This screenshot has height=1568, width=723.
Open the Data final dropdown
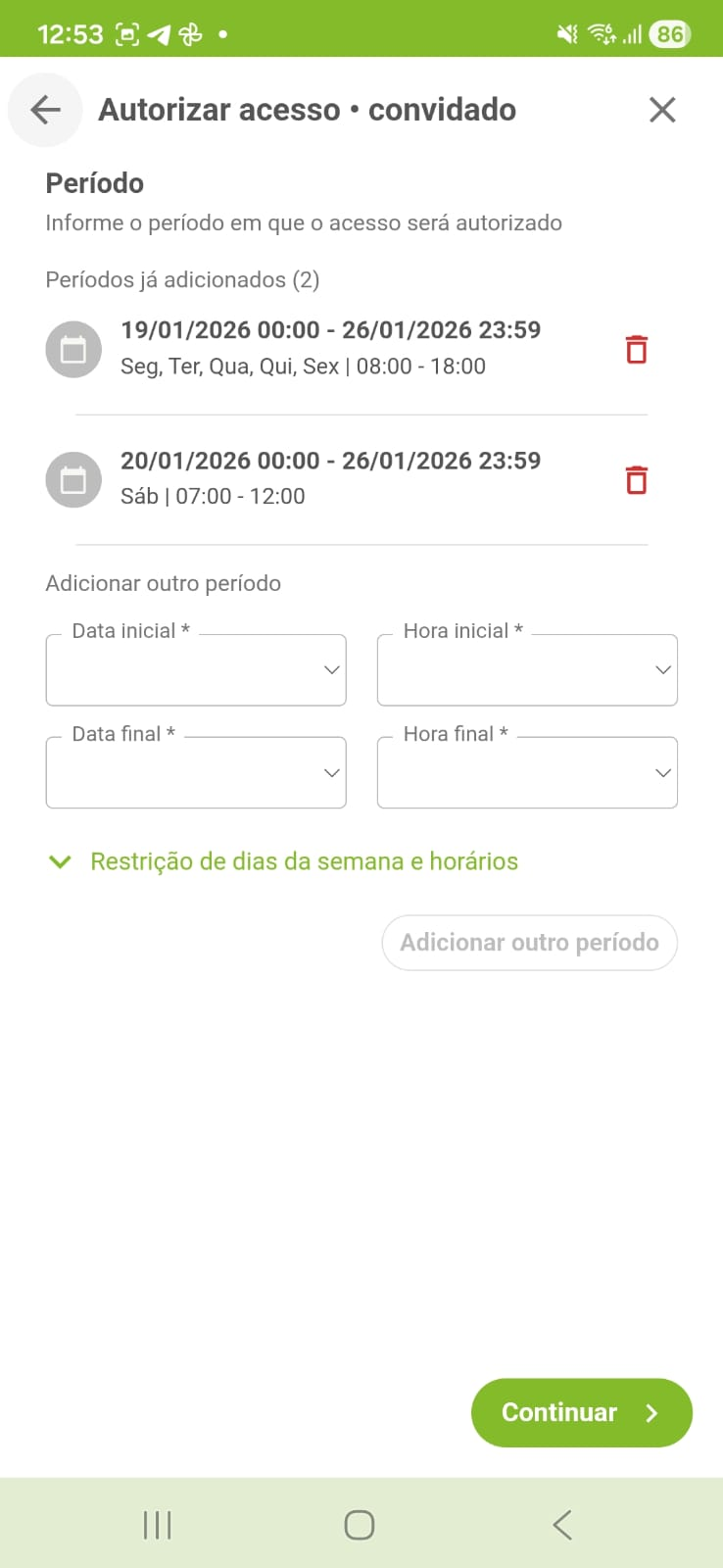(196, 773)
